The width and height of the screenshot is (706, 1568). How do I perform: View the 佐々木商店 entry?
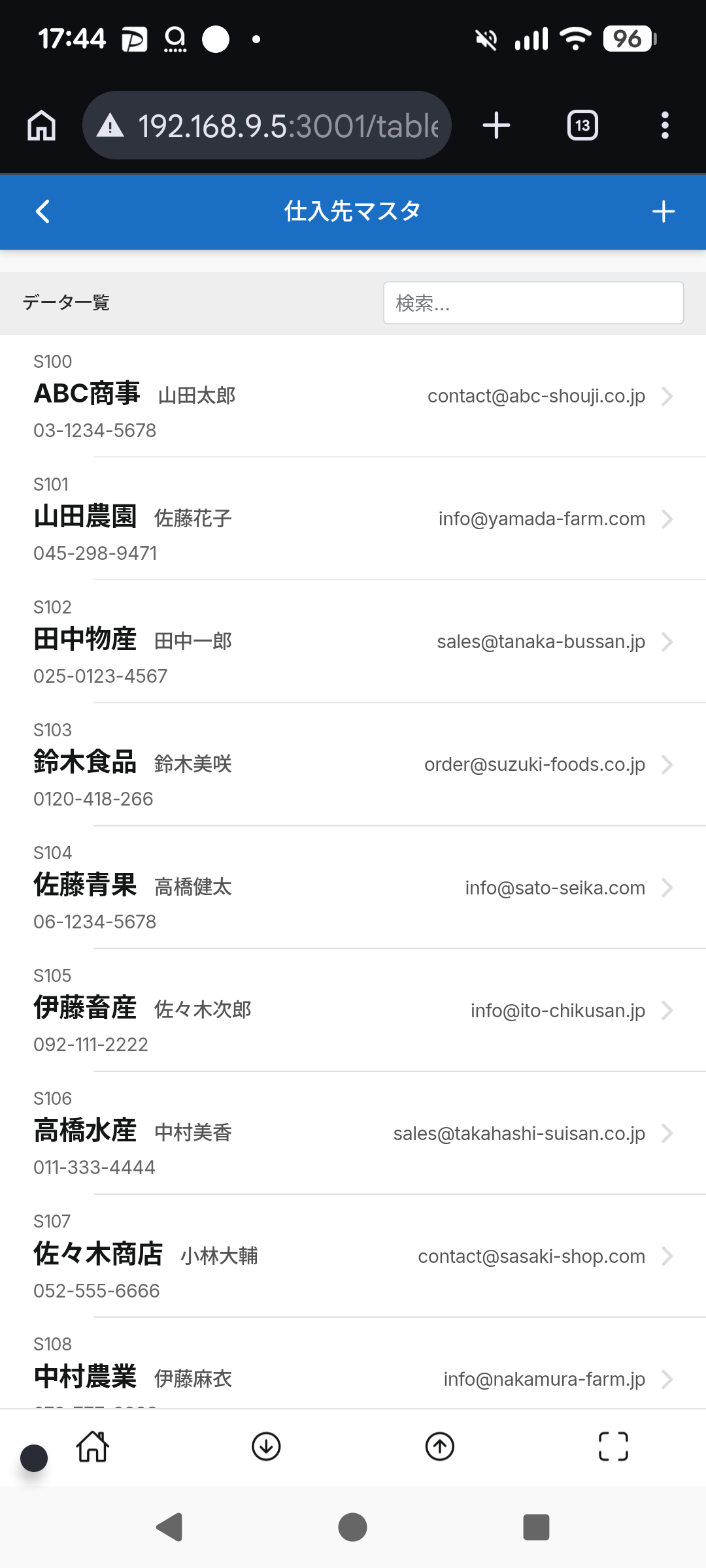click(x=353, y=1256)
